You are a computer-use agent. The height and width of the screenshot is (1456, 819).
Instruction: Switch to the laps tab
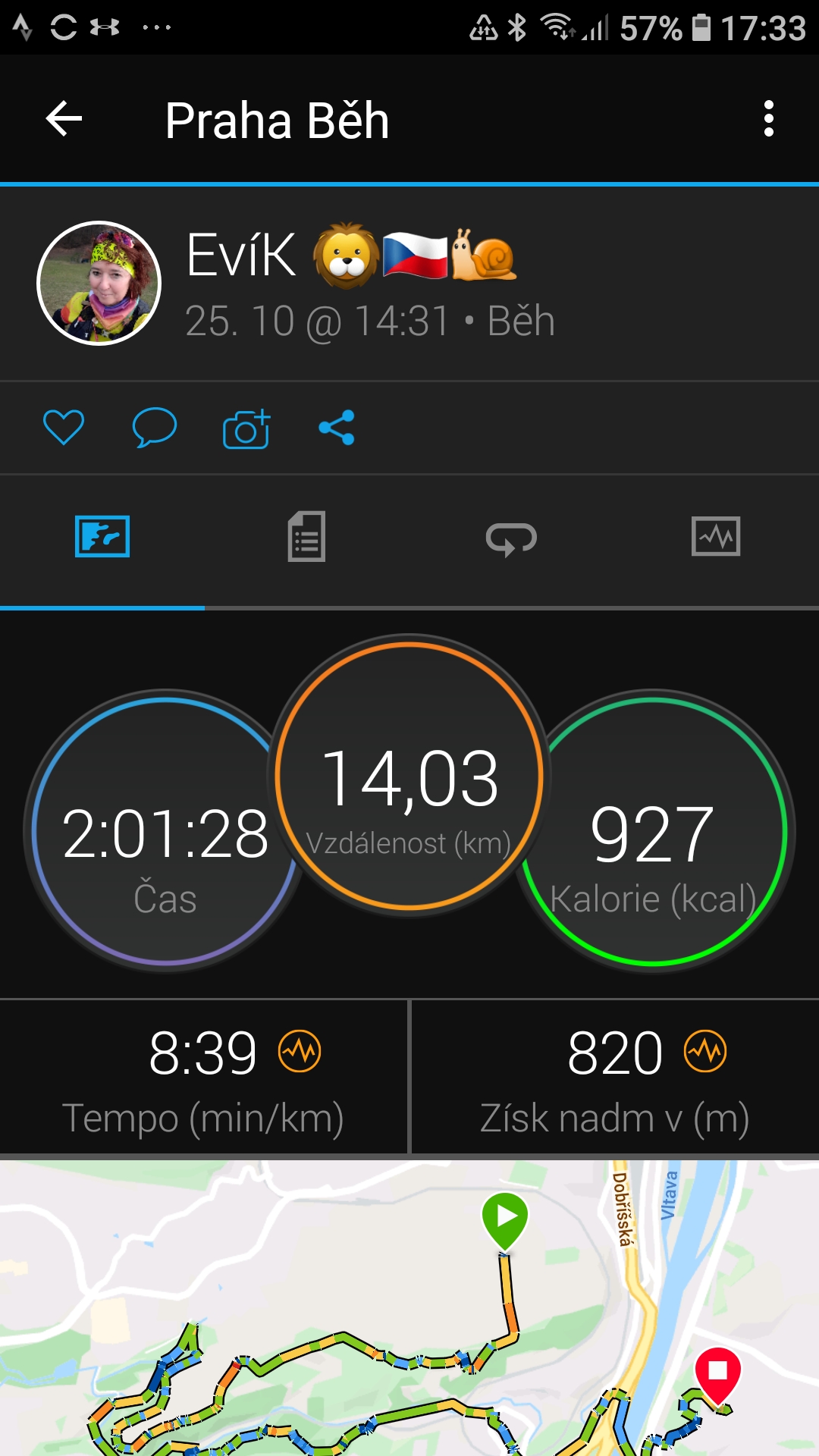click(x=511, y=538)
